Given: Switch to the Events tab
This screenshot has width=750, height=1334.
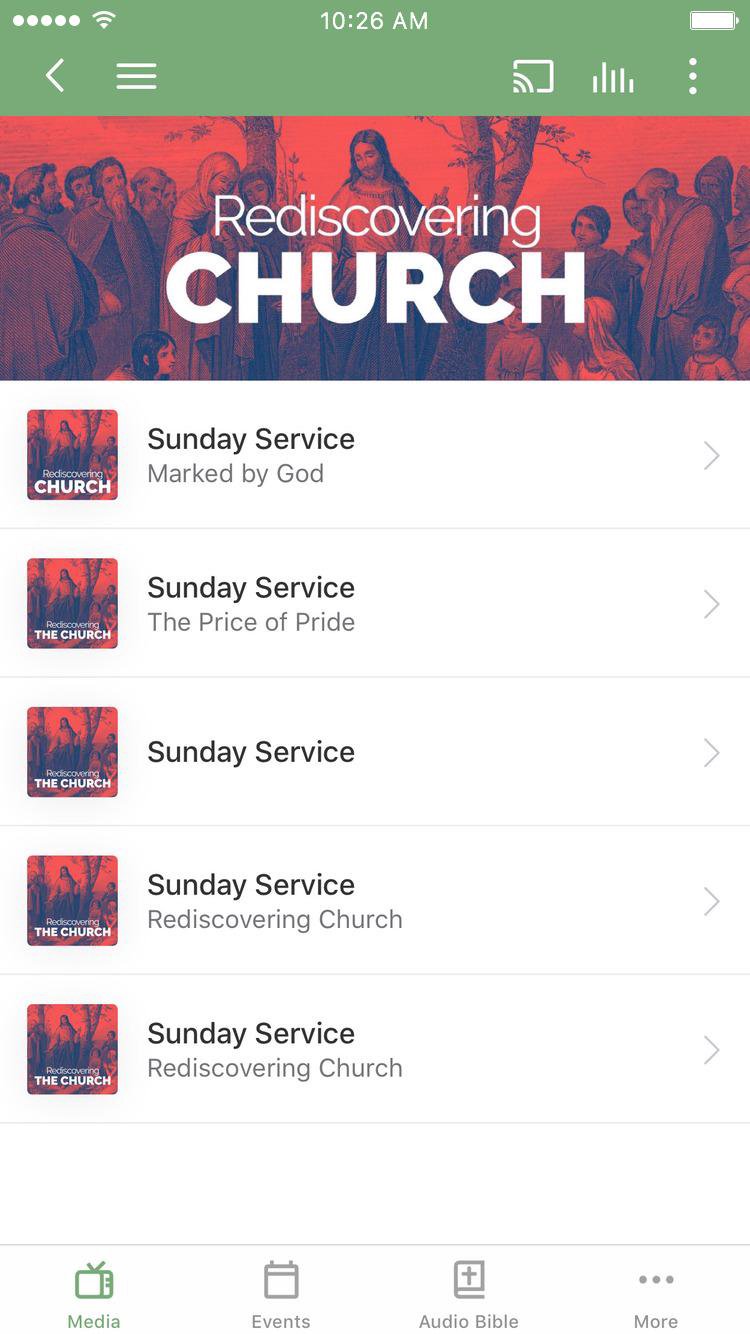Looking at the screenshot, I should (x=281, y=1294).
